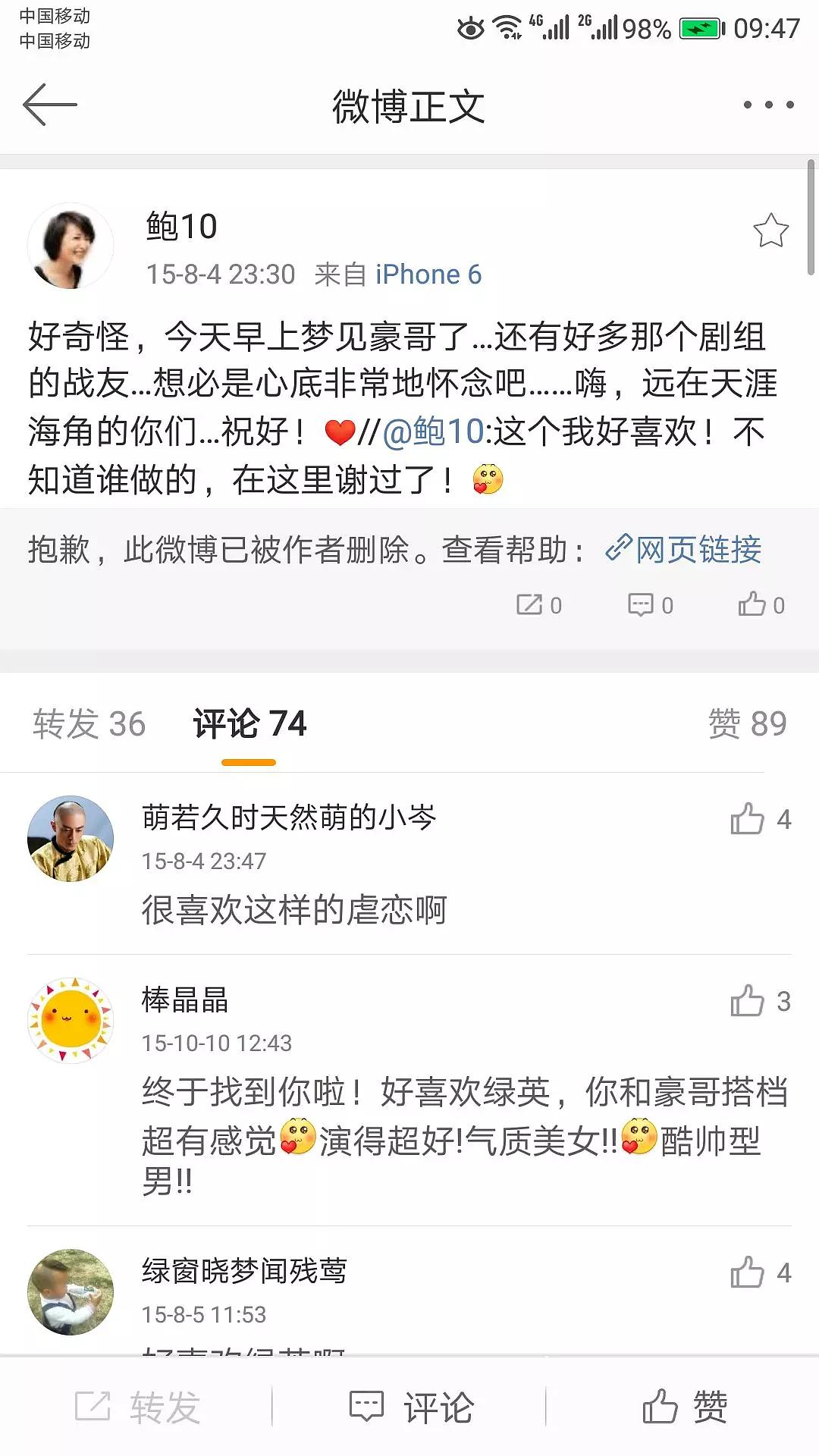Tap the bottom 转发 repost button
819x1456 pixels.
pyautogui.click(x=138, y=1407)
